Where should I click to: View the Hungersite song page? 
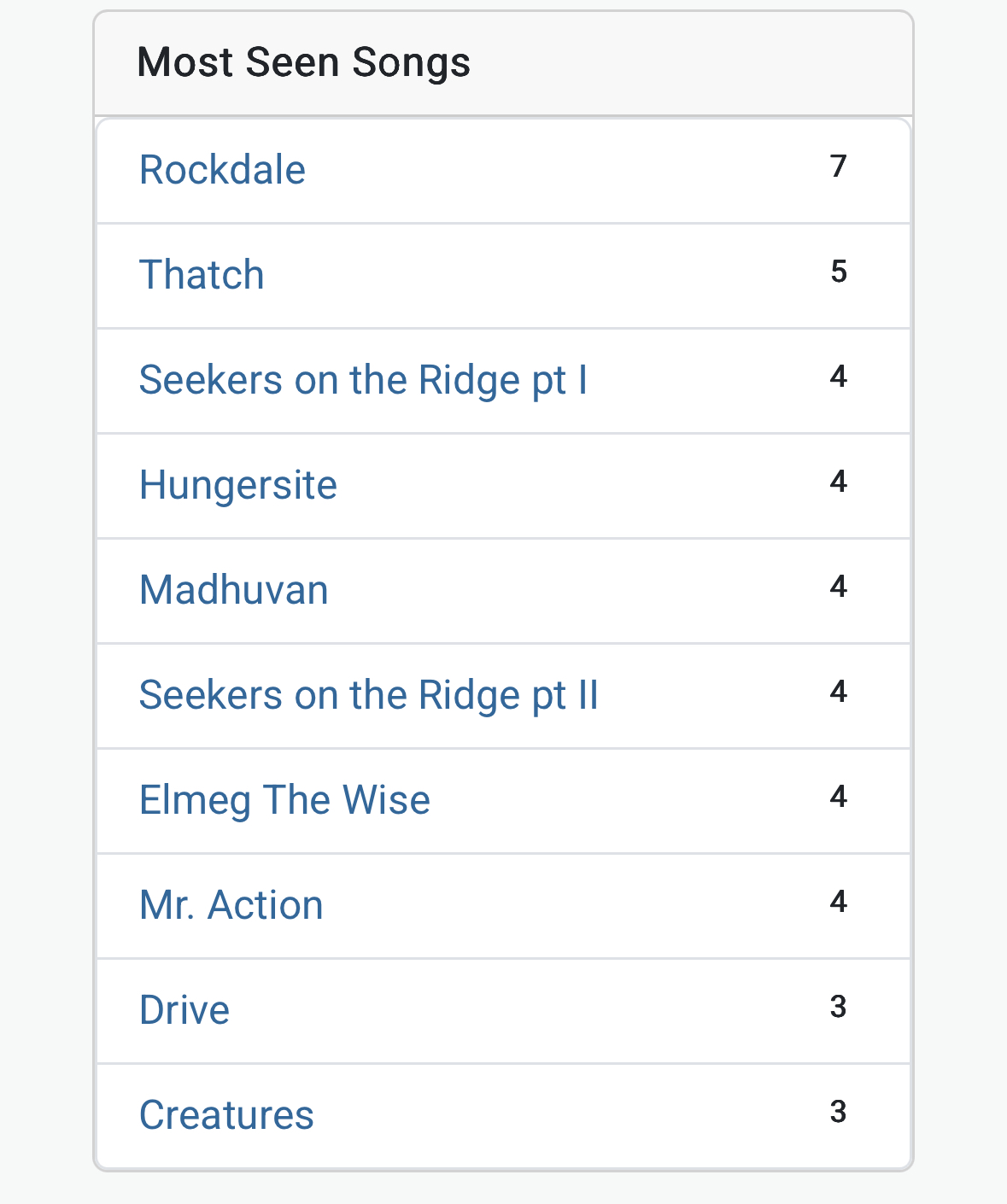coord(238,485)
